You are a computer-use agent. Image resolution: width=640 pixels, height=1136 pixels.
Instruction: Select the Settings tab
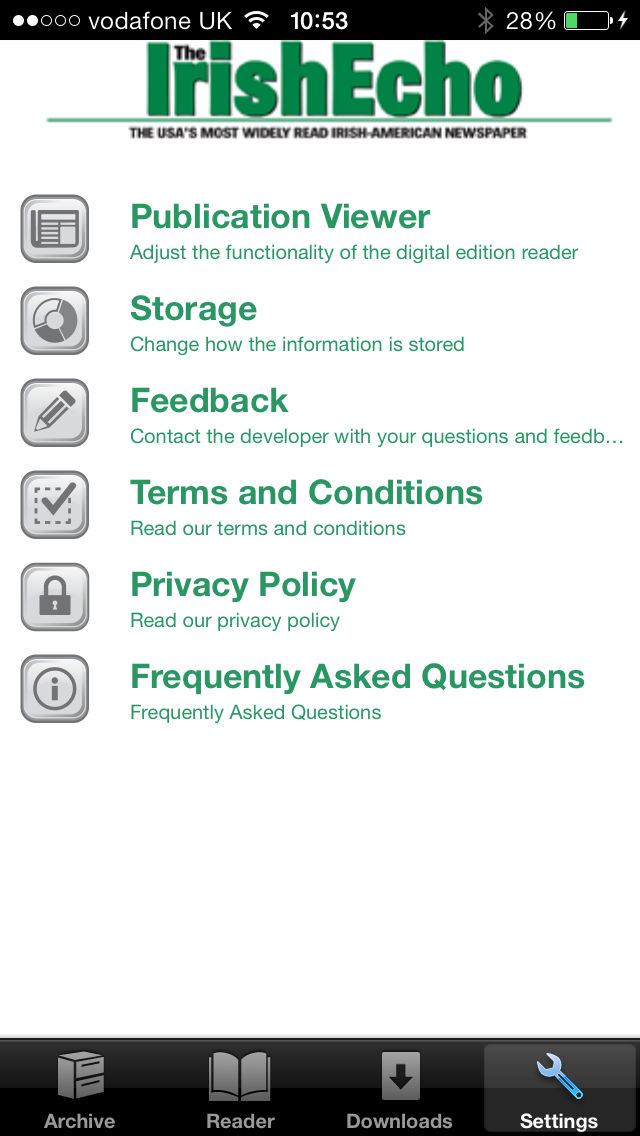coord(560,1089)
